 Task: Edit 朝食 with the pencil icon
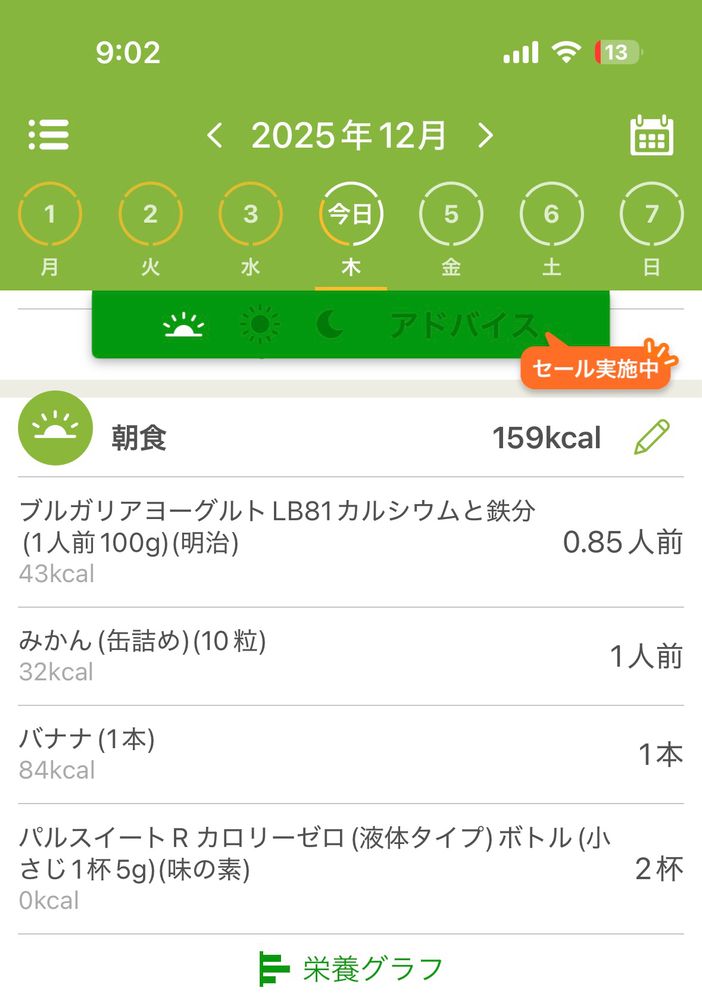coord(652,437)
